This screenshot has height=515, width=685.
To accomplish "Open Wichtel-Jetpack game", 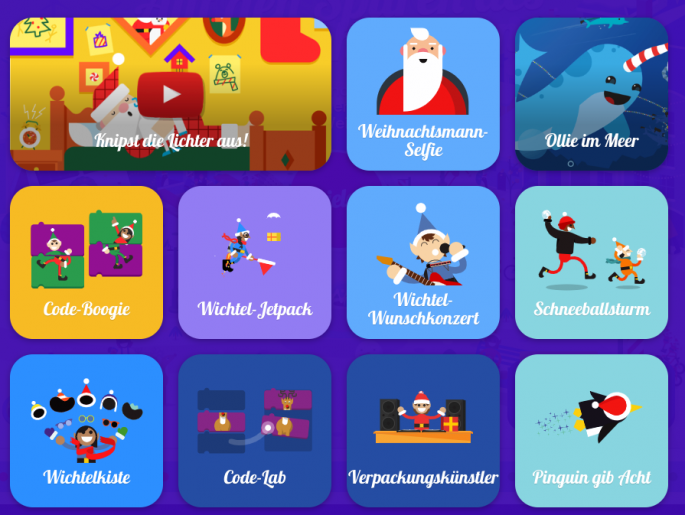I will click(x=254, y=262).
